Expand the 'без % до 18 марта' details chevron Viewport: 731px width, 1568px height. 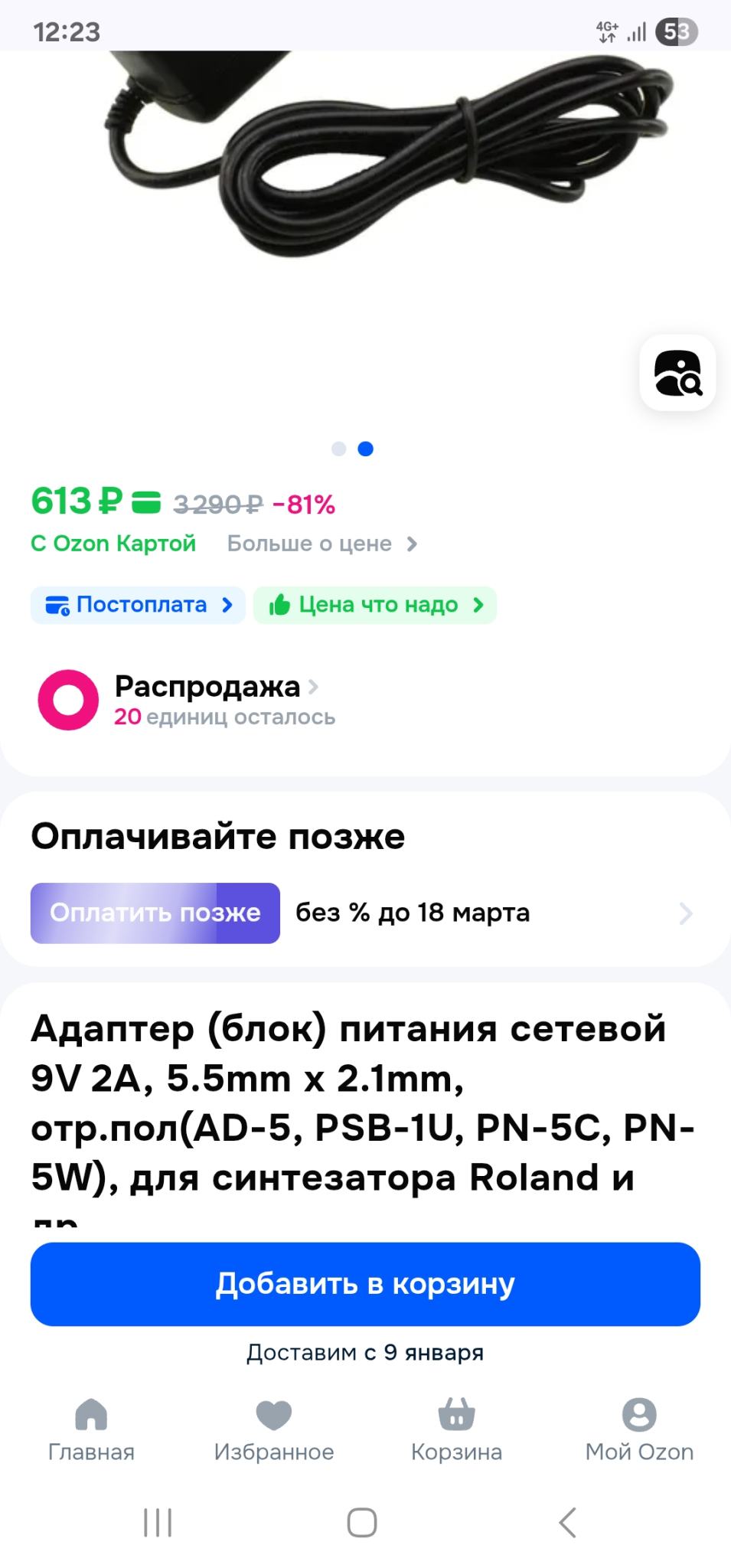685,913
